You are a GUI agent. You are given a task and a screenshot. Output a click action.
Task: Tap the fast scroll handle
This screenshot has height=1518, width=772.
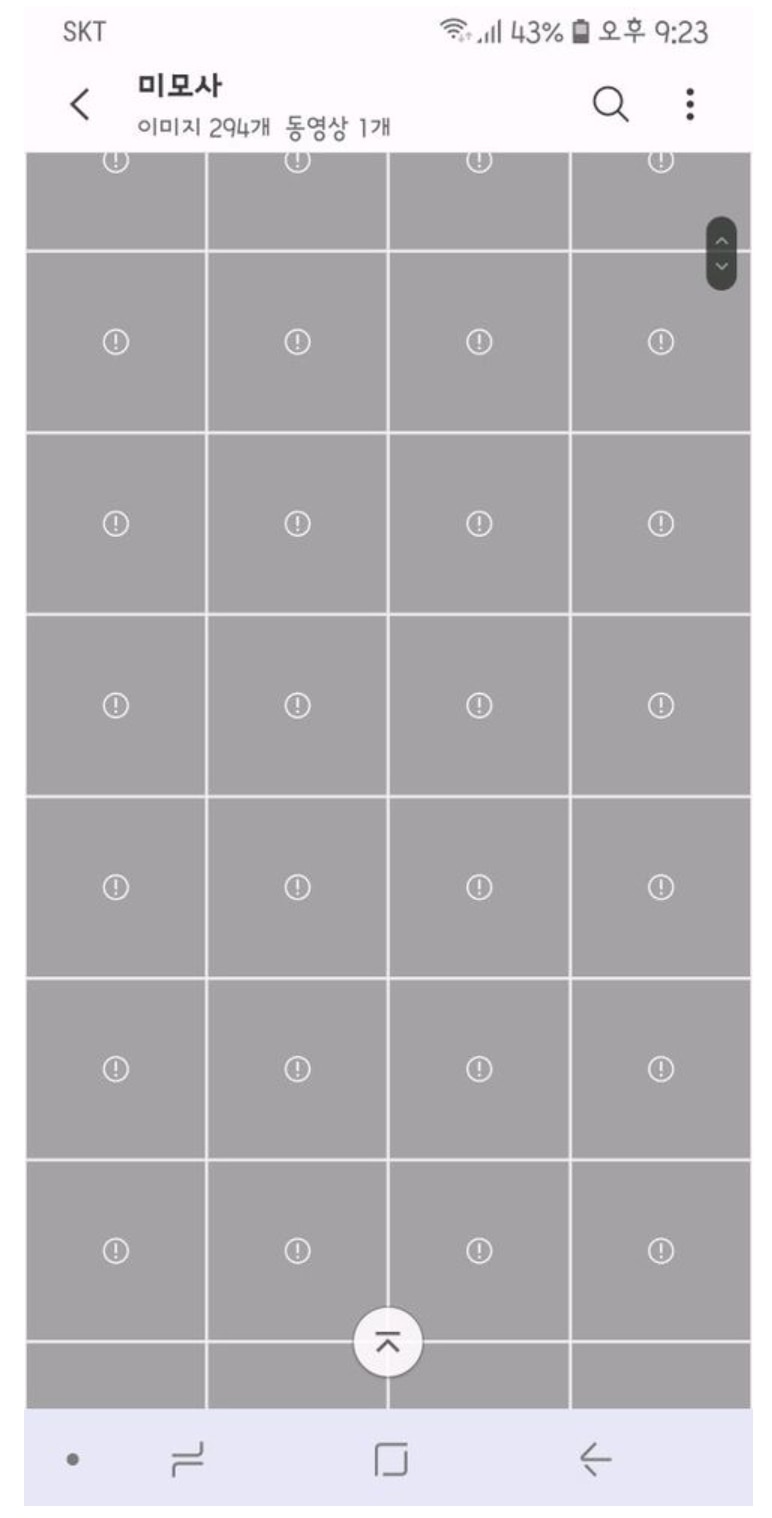click(721, 254)
